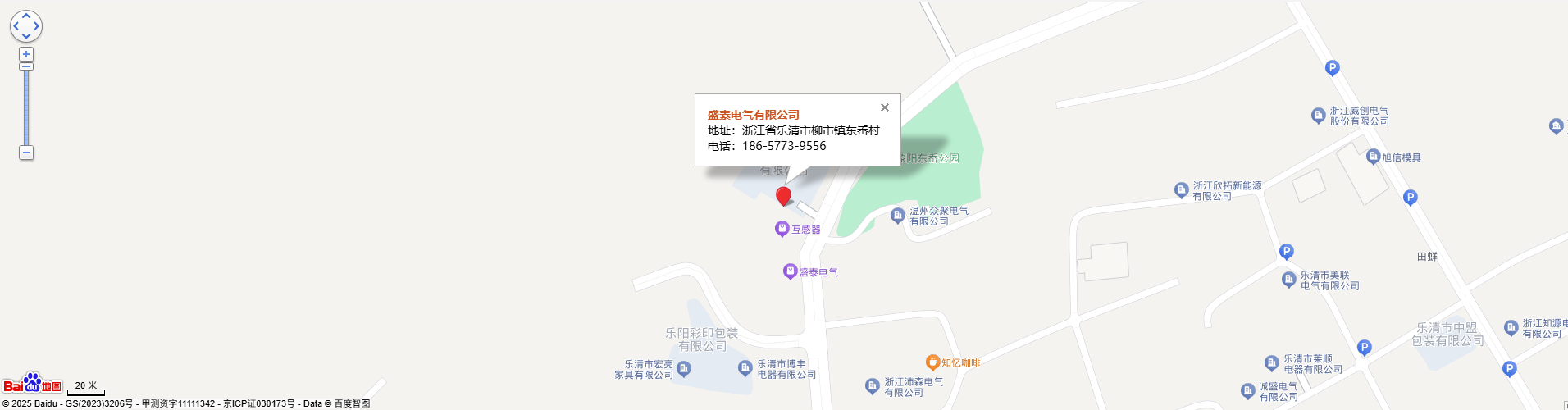
Task: Open the 知忆咖啡 cafe marker
Action: pyautogui.click(x=932, y=362)
